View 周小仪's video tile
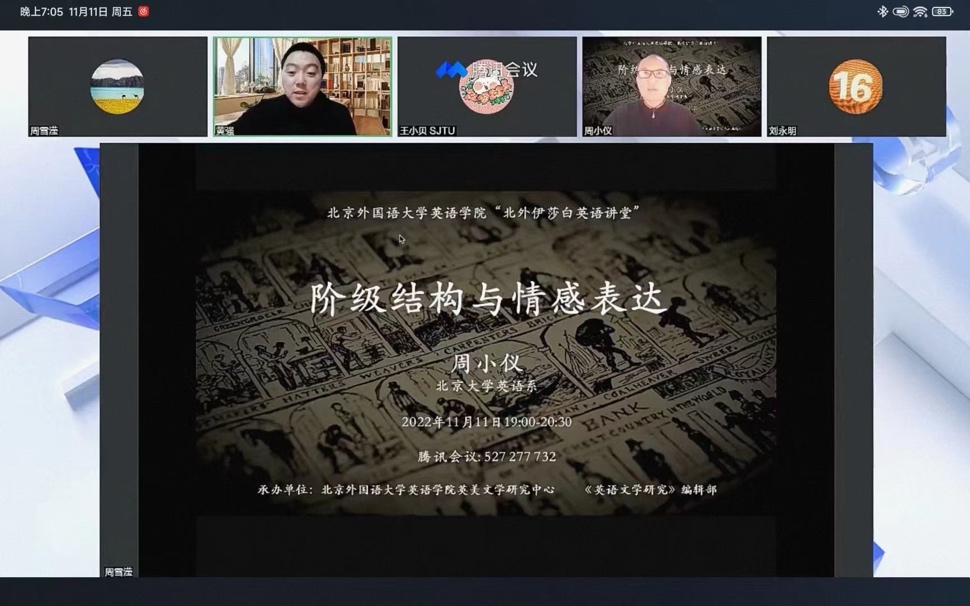 click(x=671, y=87)
